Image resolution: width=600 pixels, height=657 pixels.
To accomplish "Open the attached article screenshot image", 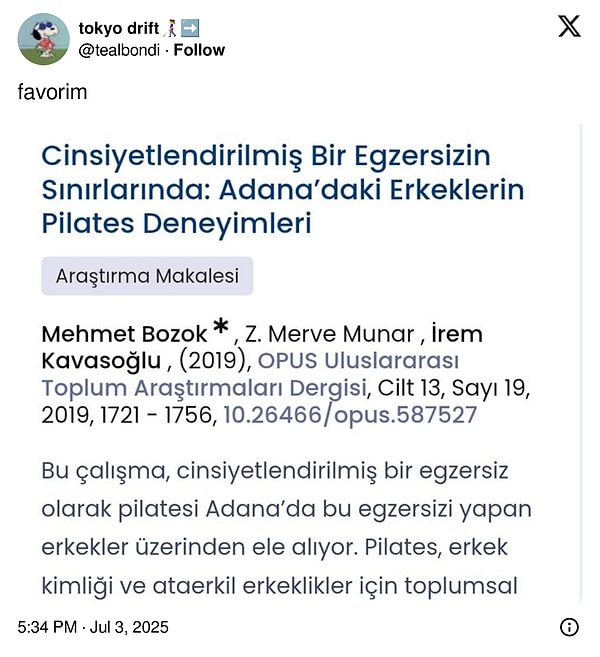I will [x=300, y=360].
